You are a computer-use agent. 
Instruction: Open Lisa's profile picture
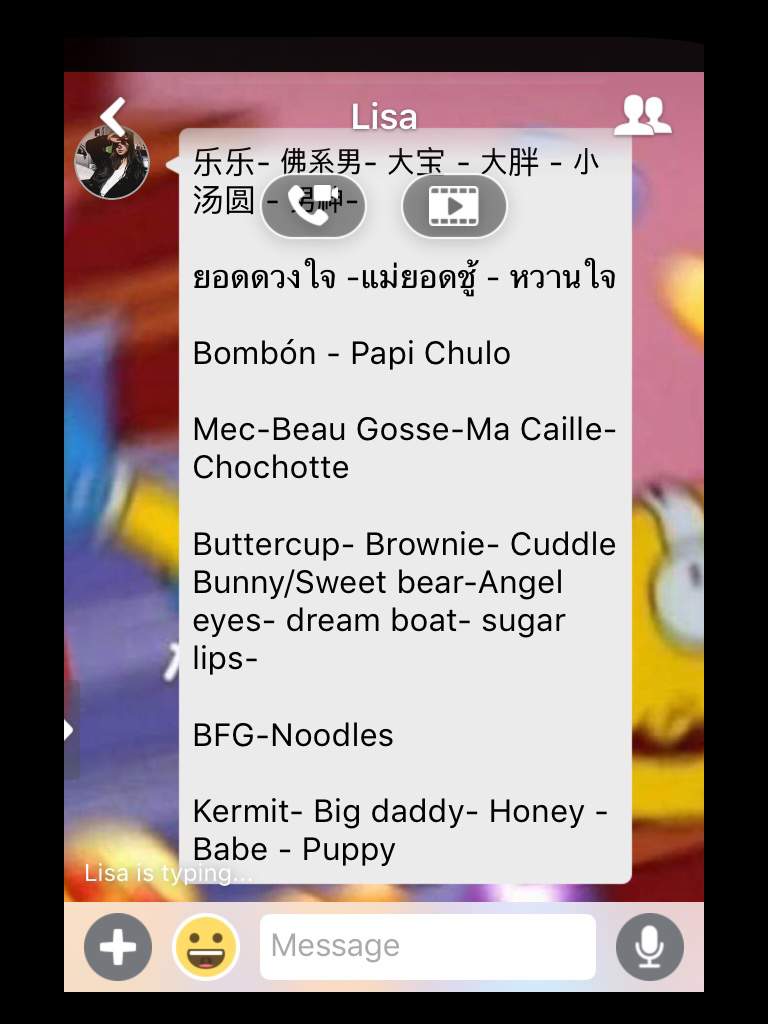click(x=113, y=163)
